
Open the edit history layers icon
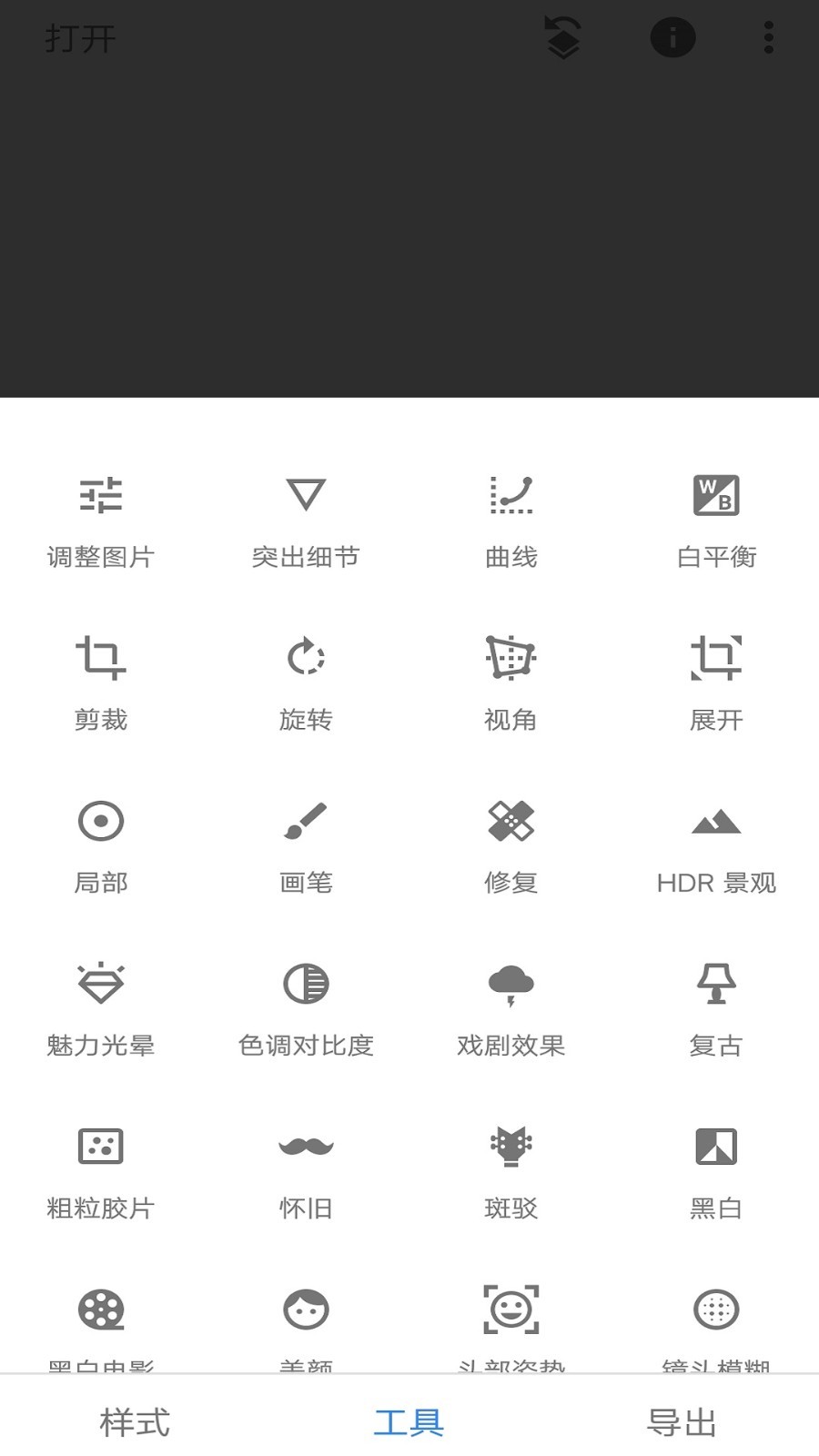(x=563, y=38)
